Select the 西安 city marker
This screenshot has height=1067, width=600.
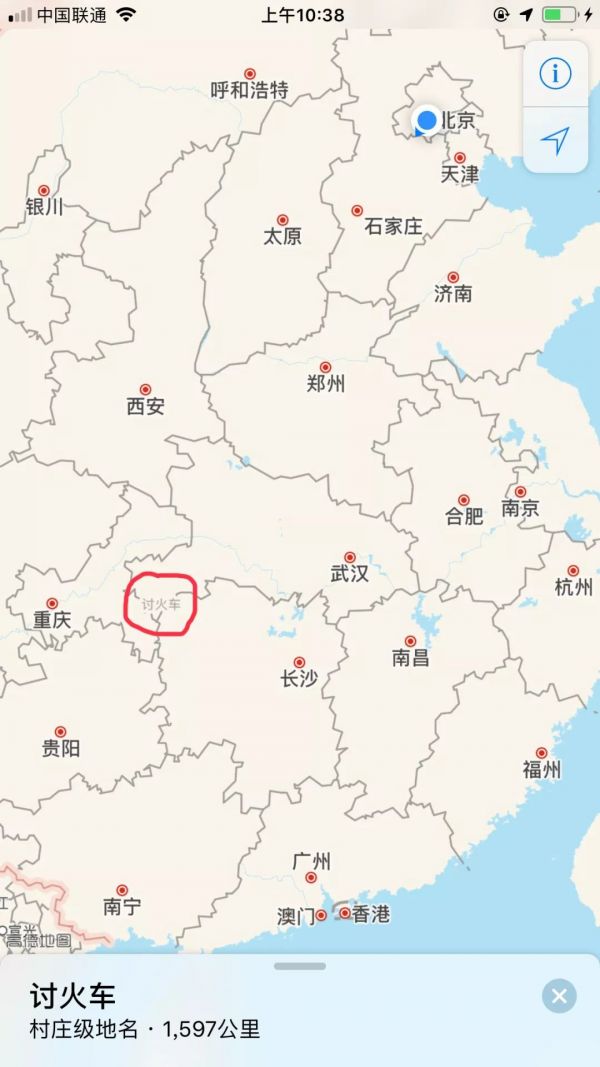[x=145, y=390]
